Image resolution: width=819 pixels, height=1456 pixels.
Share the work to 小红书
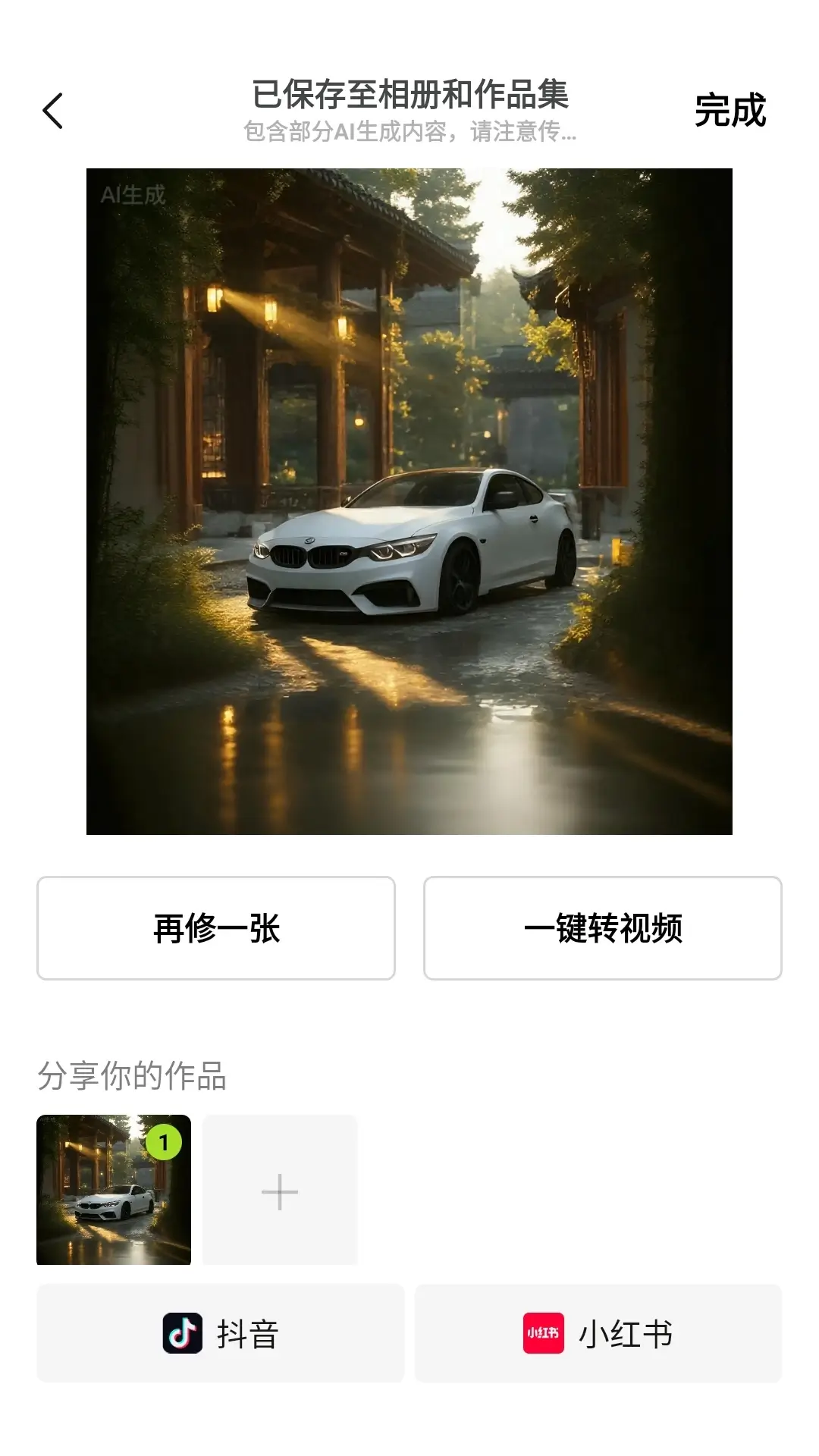(598, 1333)
